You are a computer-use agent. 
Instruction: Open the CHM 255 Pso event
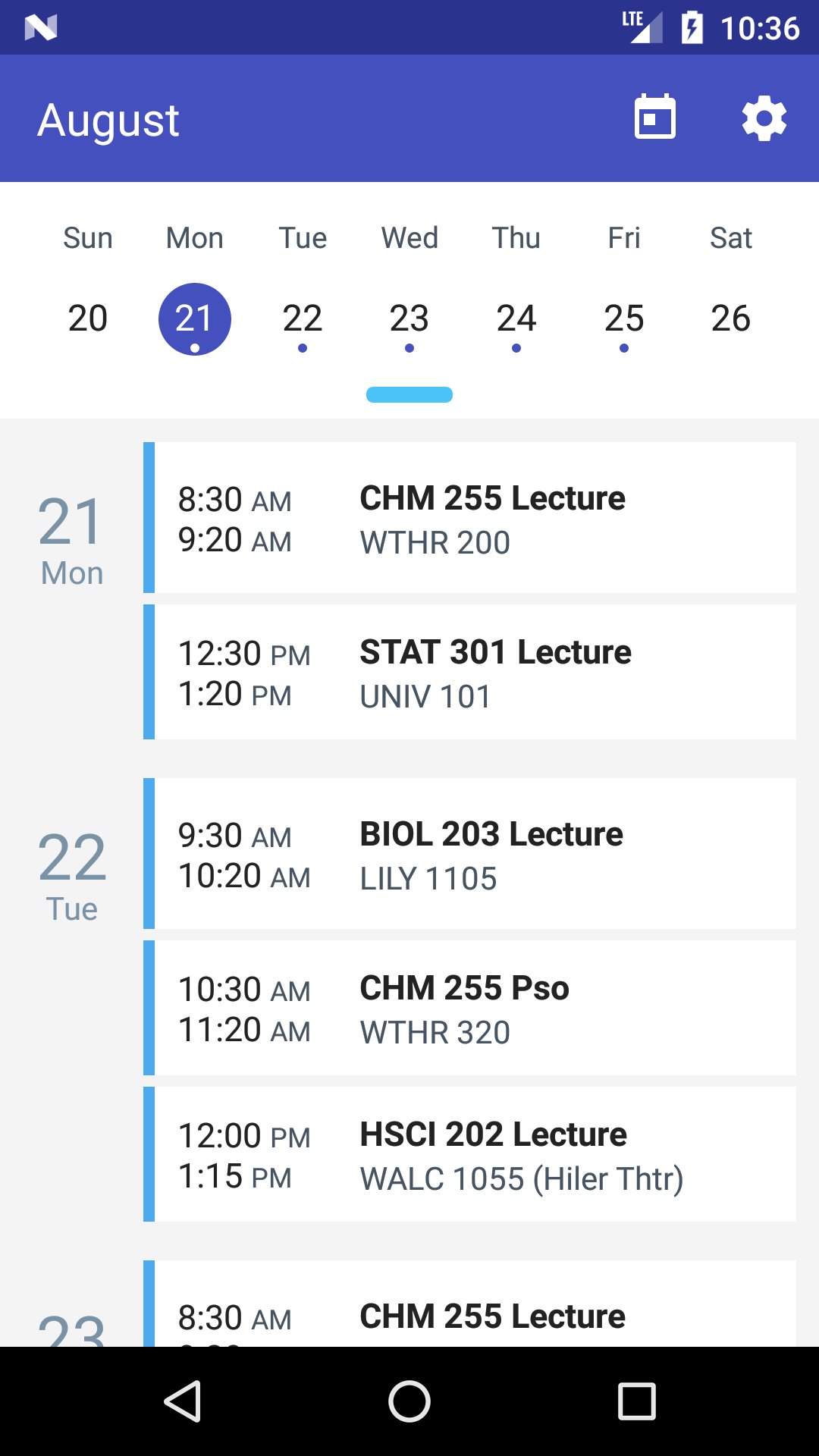coord(470,1008)
